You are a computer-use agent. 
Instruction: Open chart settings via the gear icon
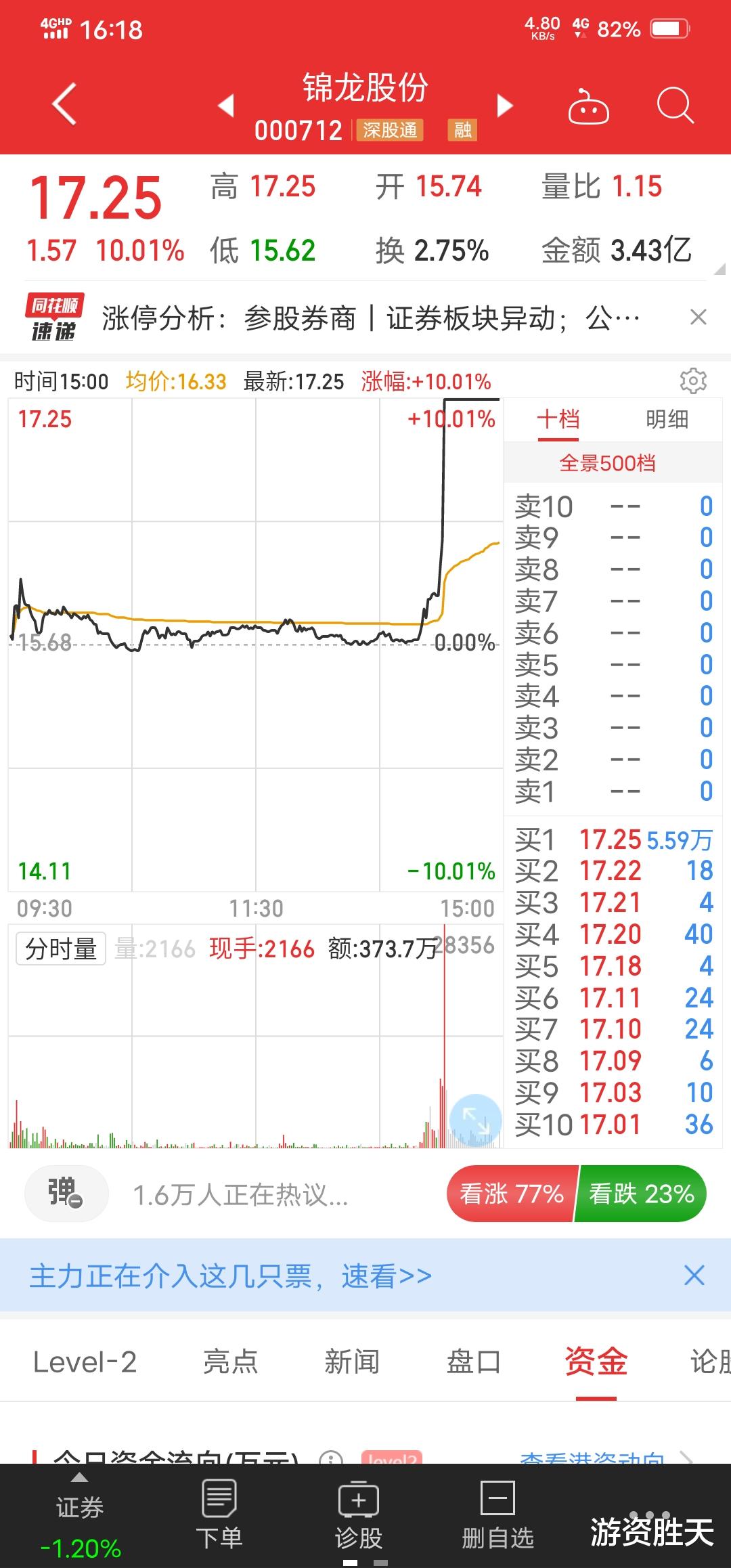tap(692, 381)
